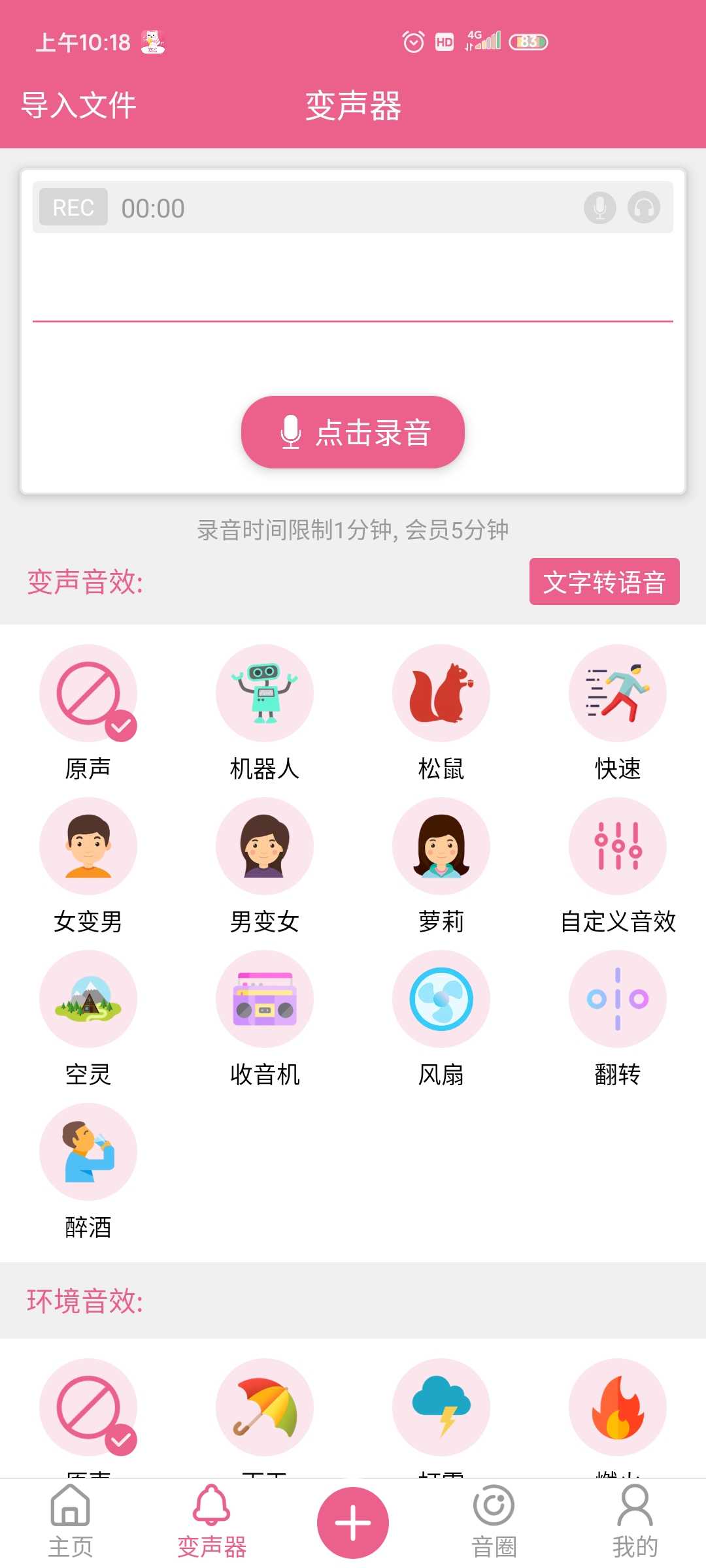706x1568 pixels.
Task: Apply the 松鼠 squirrel voice effect
Action: pyautogui.click(x=441, y=694)
